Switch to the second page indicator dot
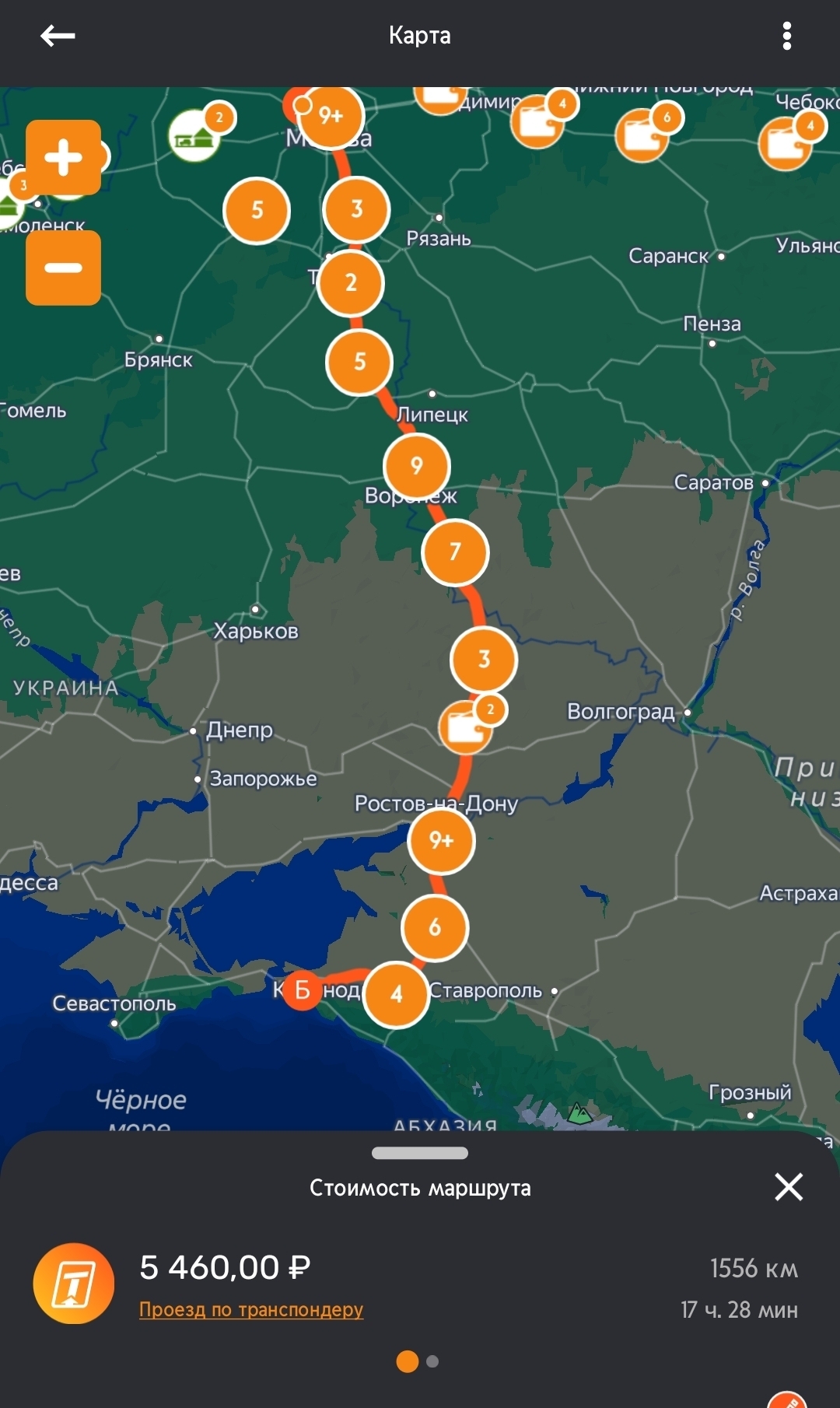Screen dimensions: 840x1408 [432, 1361]
